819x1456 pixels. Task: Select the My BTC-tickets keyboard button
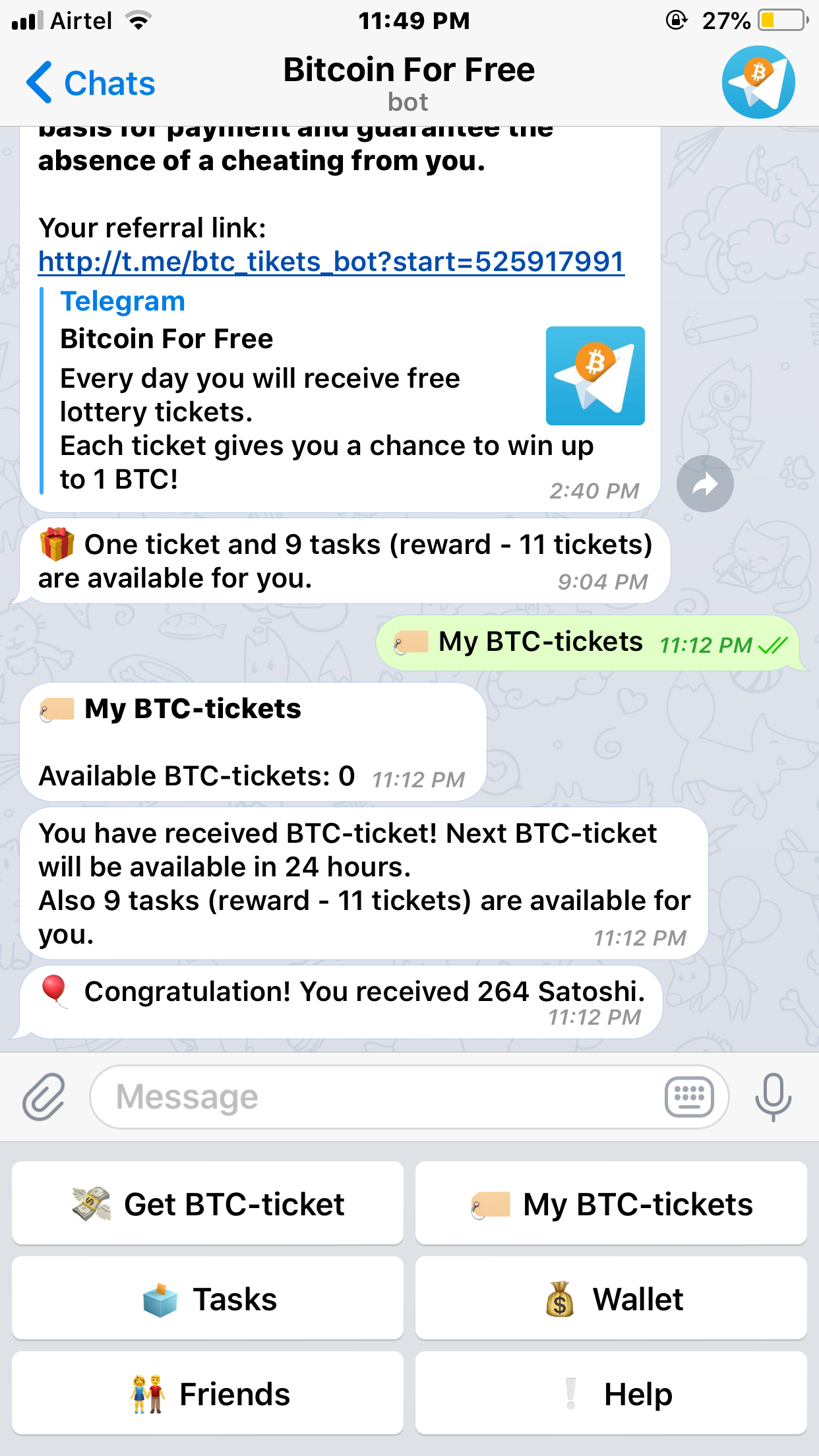pos(611,1204)
